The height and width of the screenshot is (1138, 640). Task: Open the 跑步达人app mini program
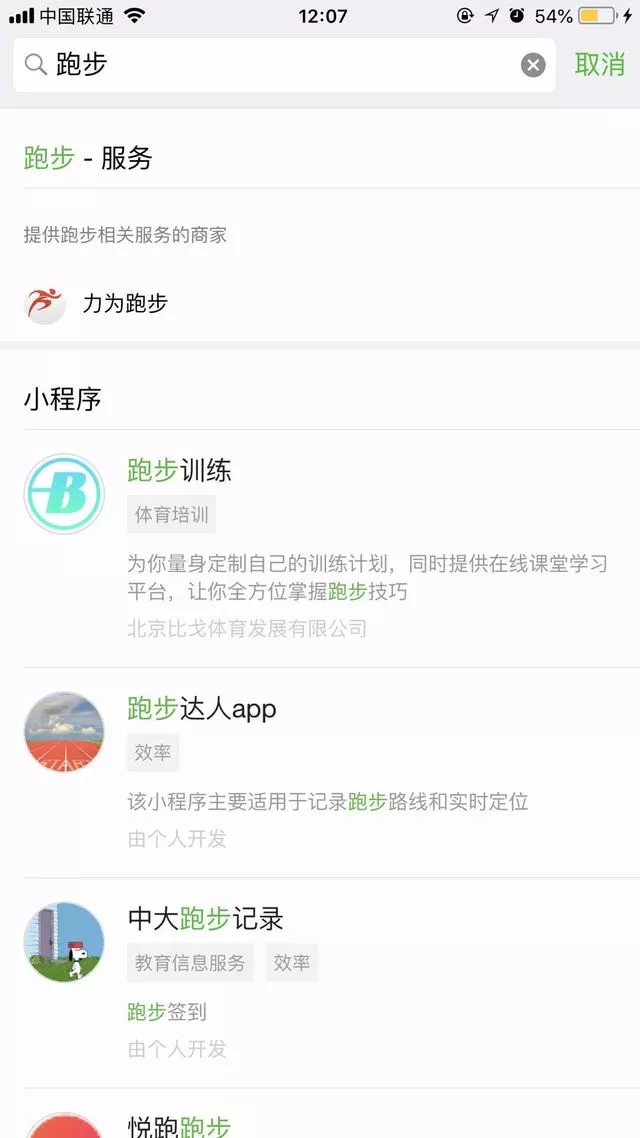click(x=202, y=709)
